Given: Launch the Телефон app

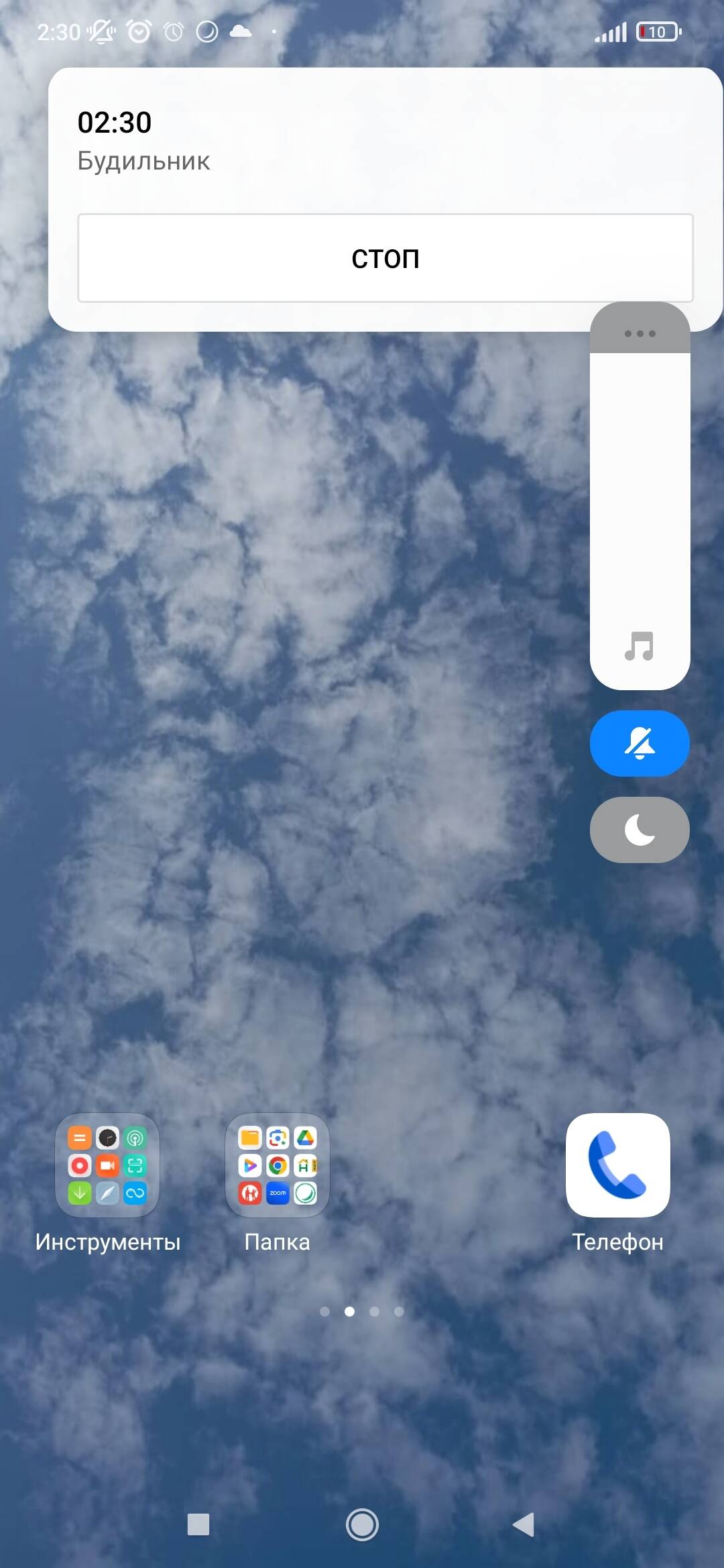Looking at the screenshot, I should click(x=617, y=1165).
